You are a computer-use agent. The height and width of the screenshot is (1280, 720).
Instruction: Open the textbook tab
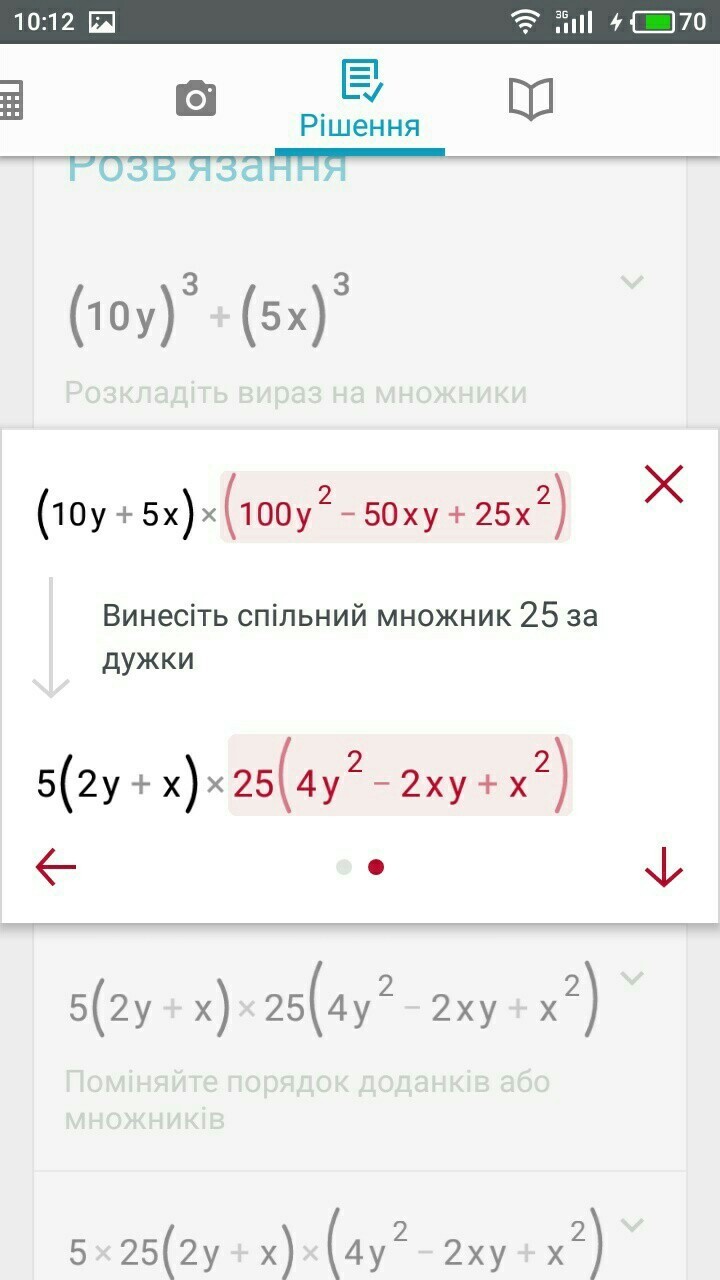531,99
